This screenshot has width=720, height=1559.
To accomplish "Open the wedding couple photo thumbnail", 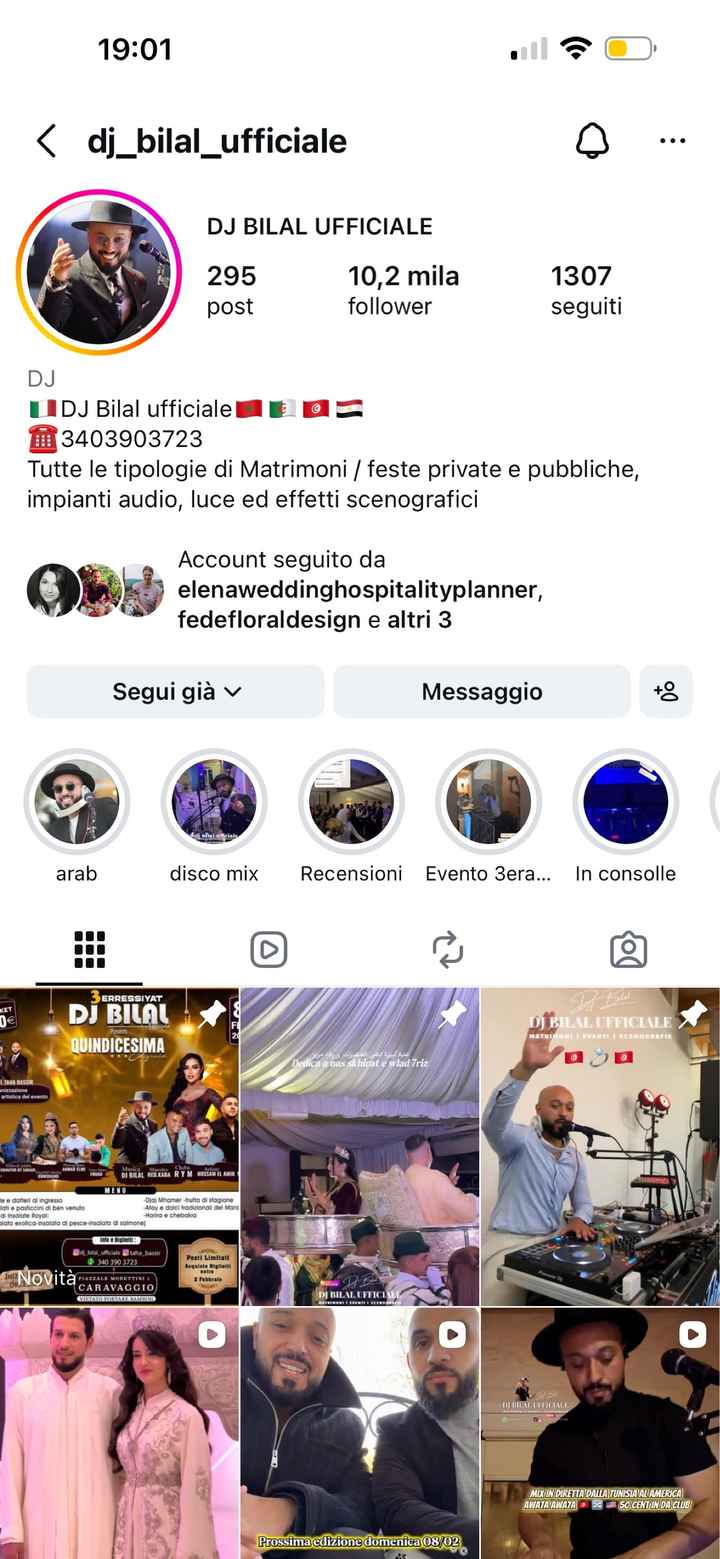I will coord(119,1430).
